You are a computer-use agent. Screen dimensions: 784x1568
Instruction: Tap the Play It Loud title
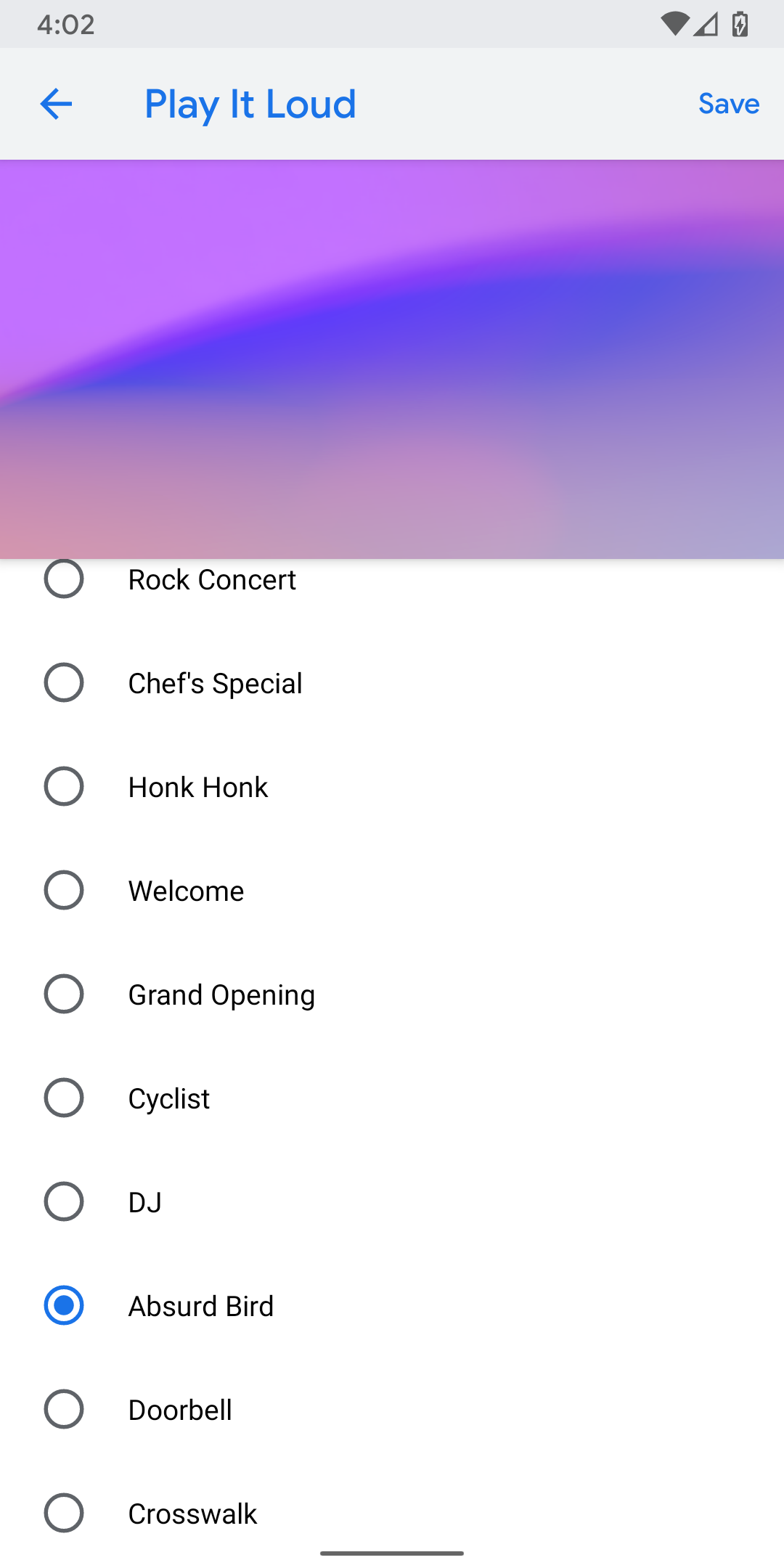click(250, 103)
